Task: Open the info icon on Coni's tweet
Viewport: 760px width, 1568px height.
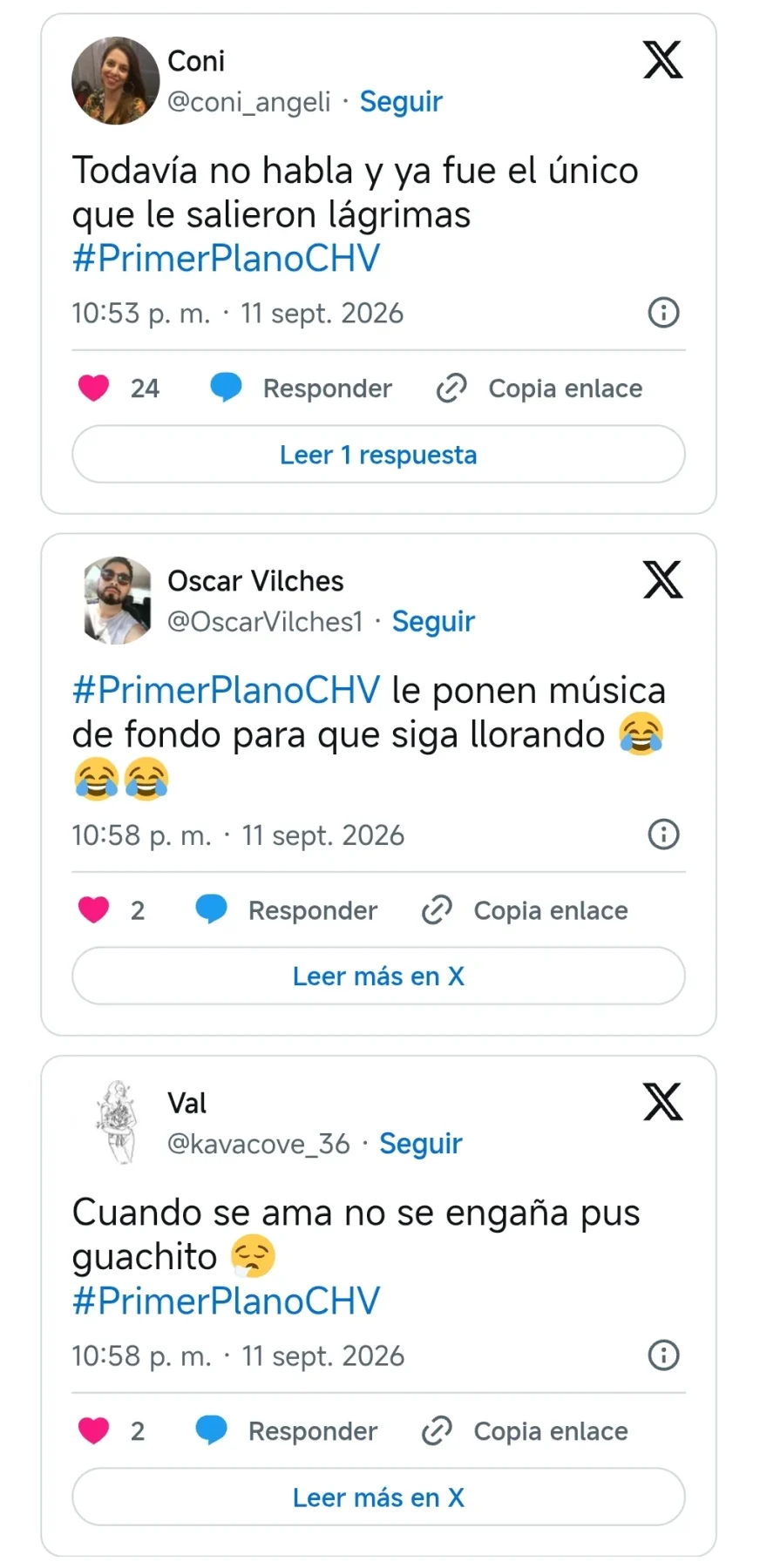Action: pos(663,312)
